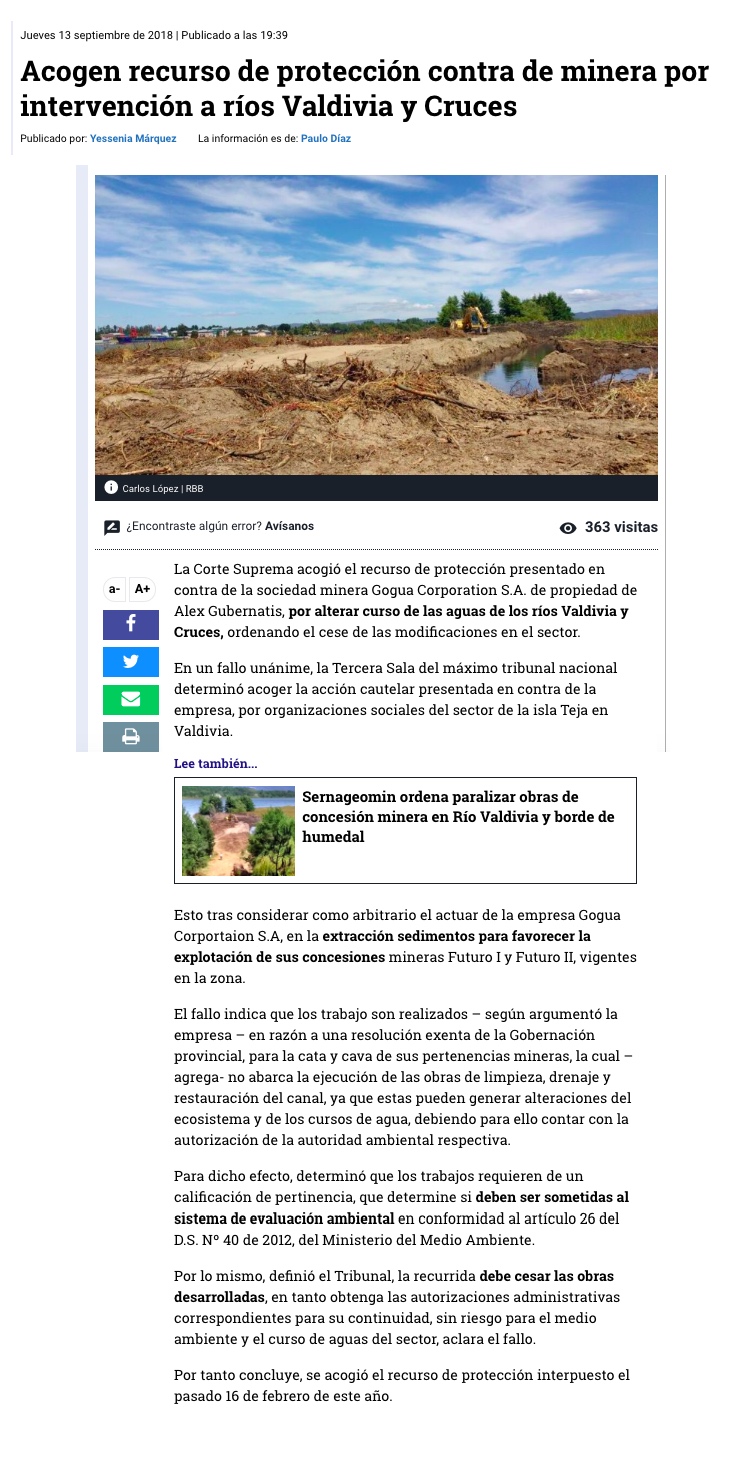Open Paulo Díaz's reporter link
The height and width of the screenshot is (1467, 742).
(325, 139)
